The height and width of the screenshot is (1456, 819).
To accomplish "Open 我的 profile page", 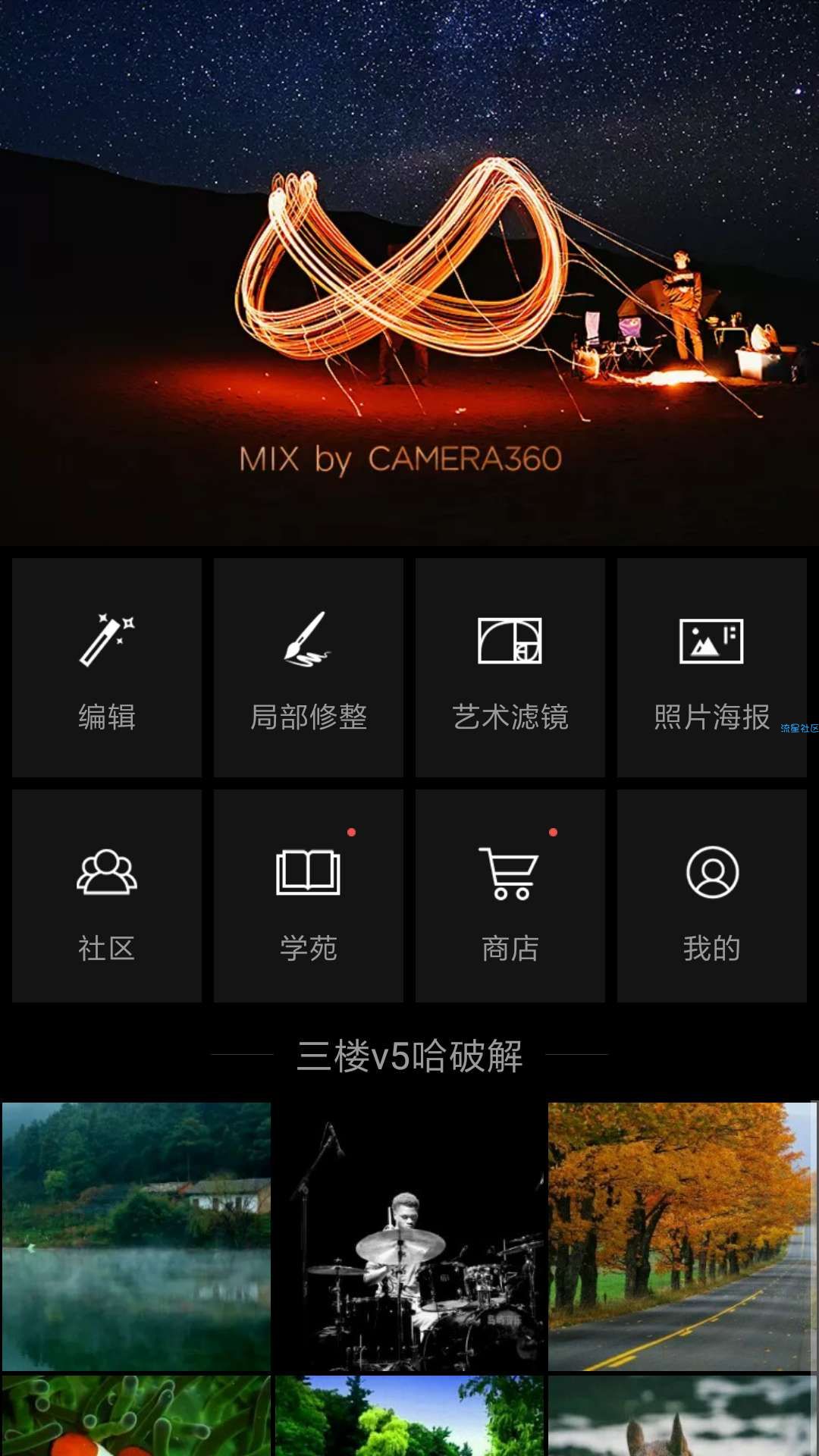I will pos(711,896).
